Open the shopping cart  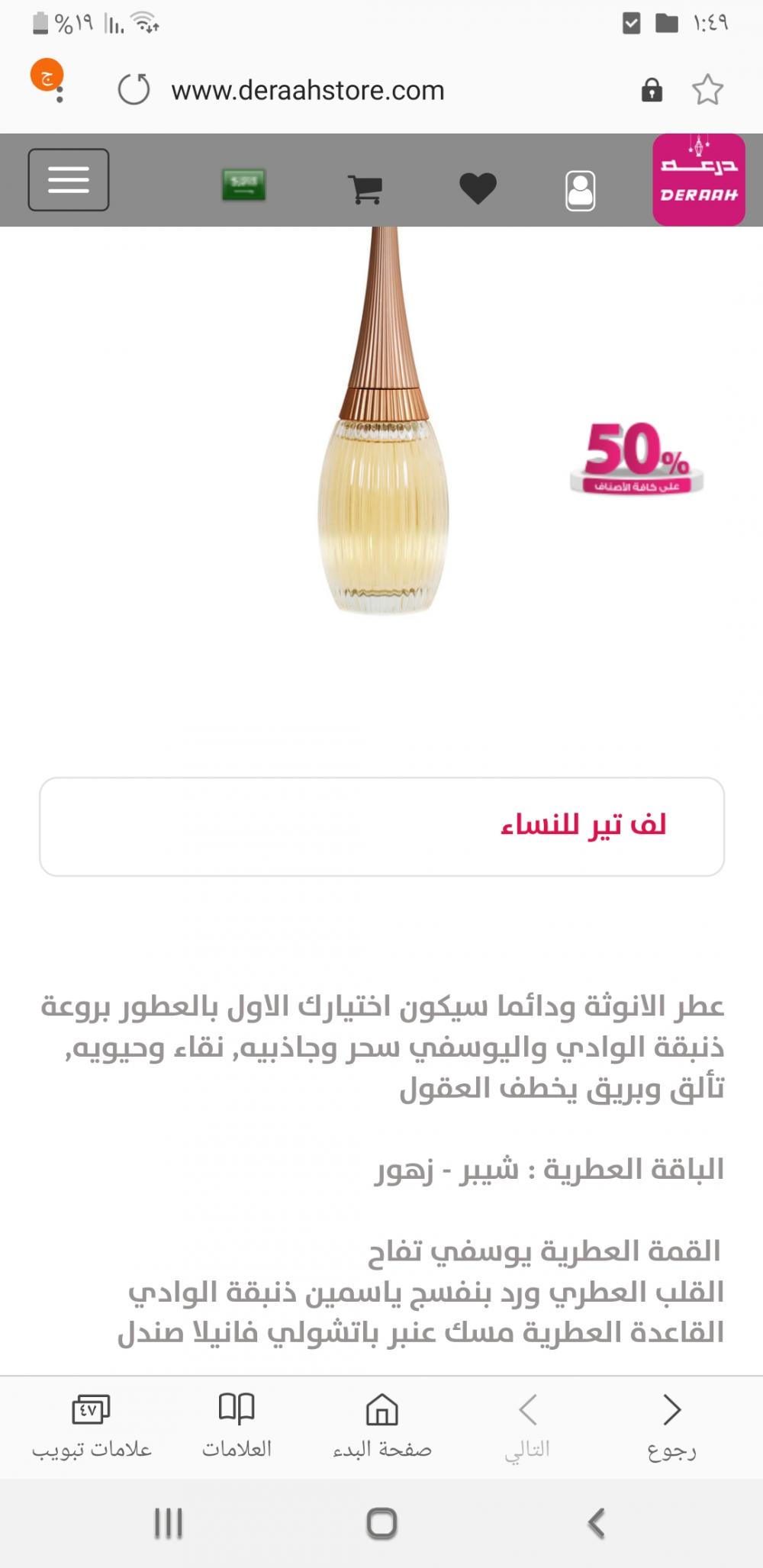[365, 188]
